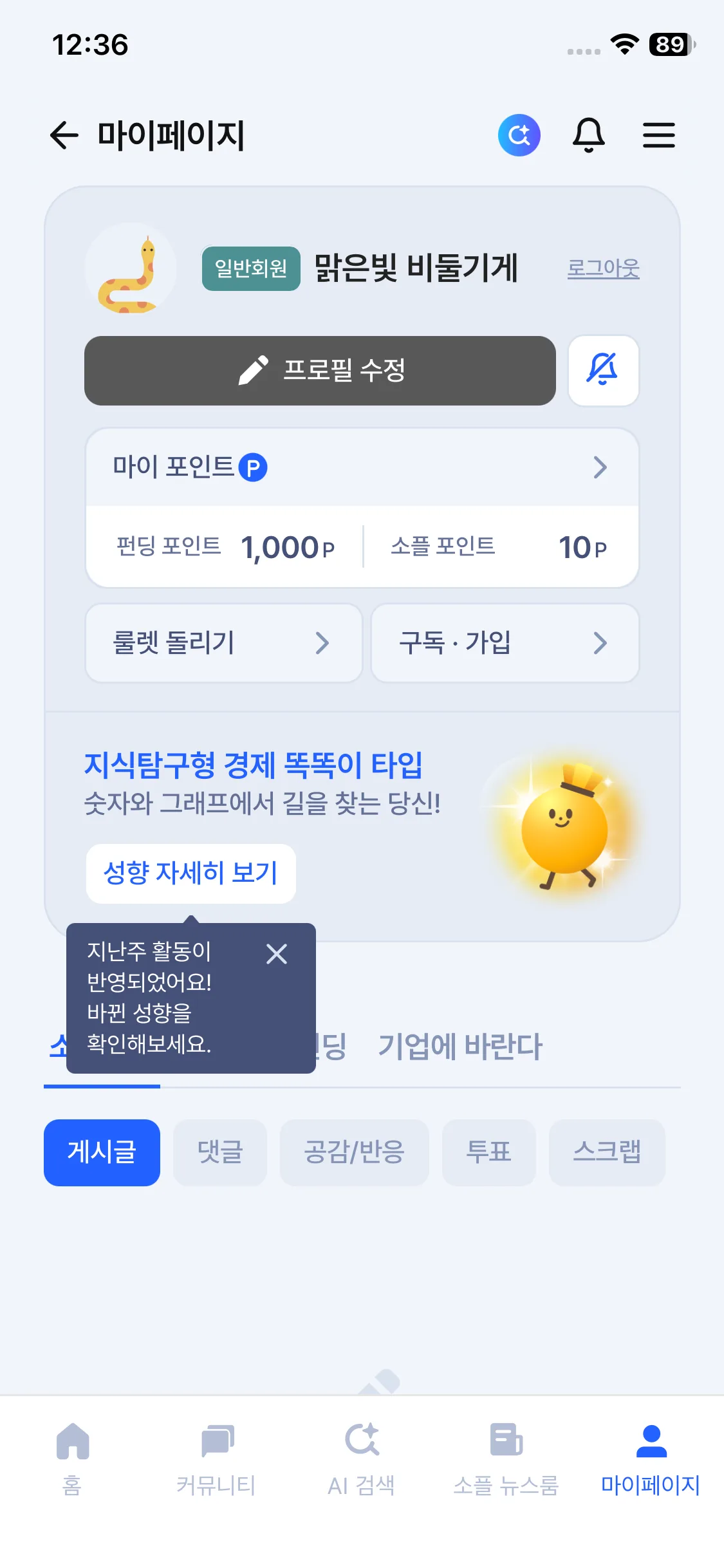Tap the 로그아웃 link

pos(604,268)
